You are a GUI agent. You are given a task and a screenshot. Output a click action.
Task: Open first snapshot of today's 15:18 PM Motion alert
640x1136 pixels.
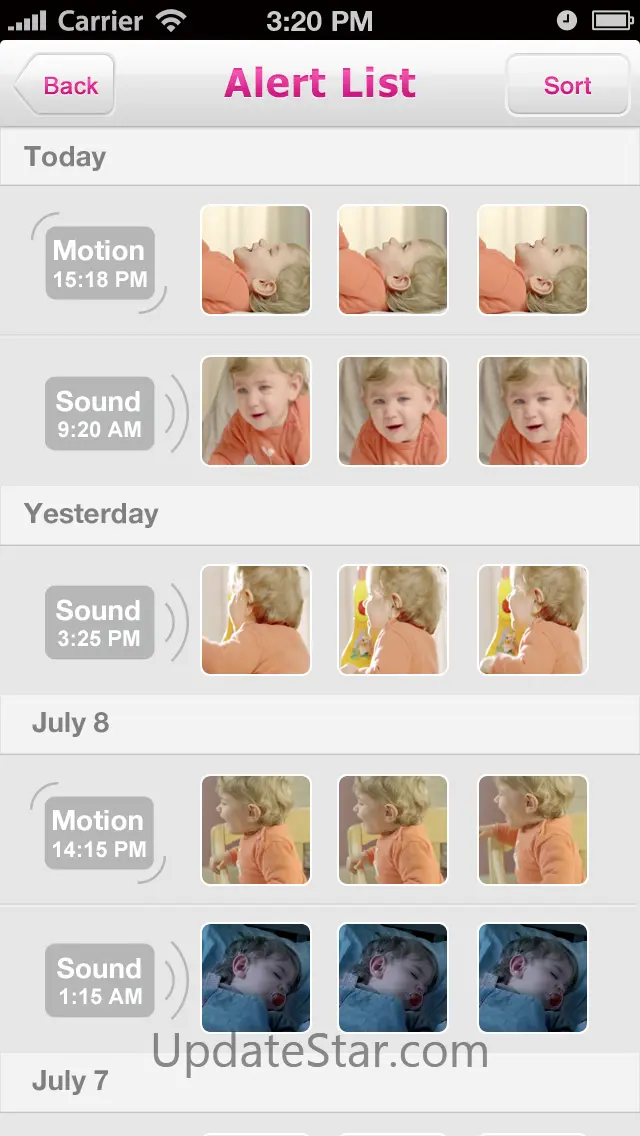pyautogui.click(x=256, y=260)
